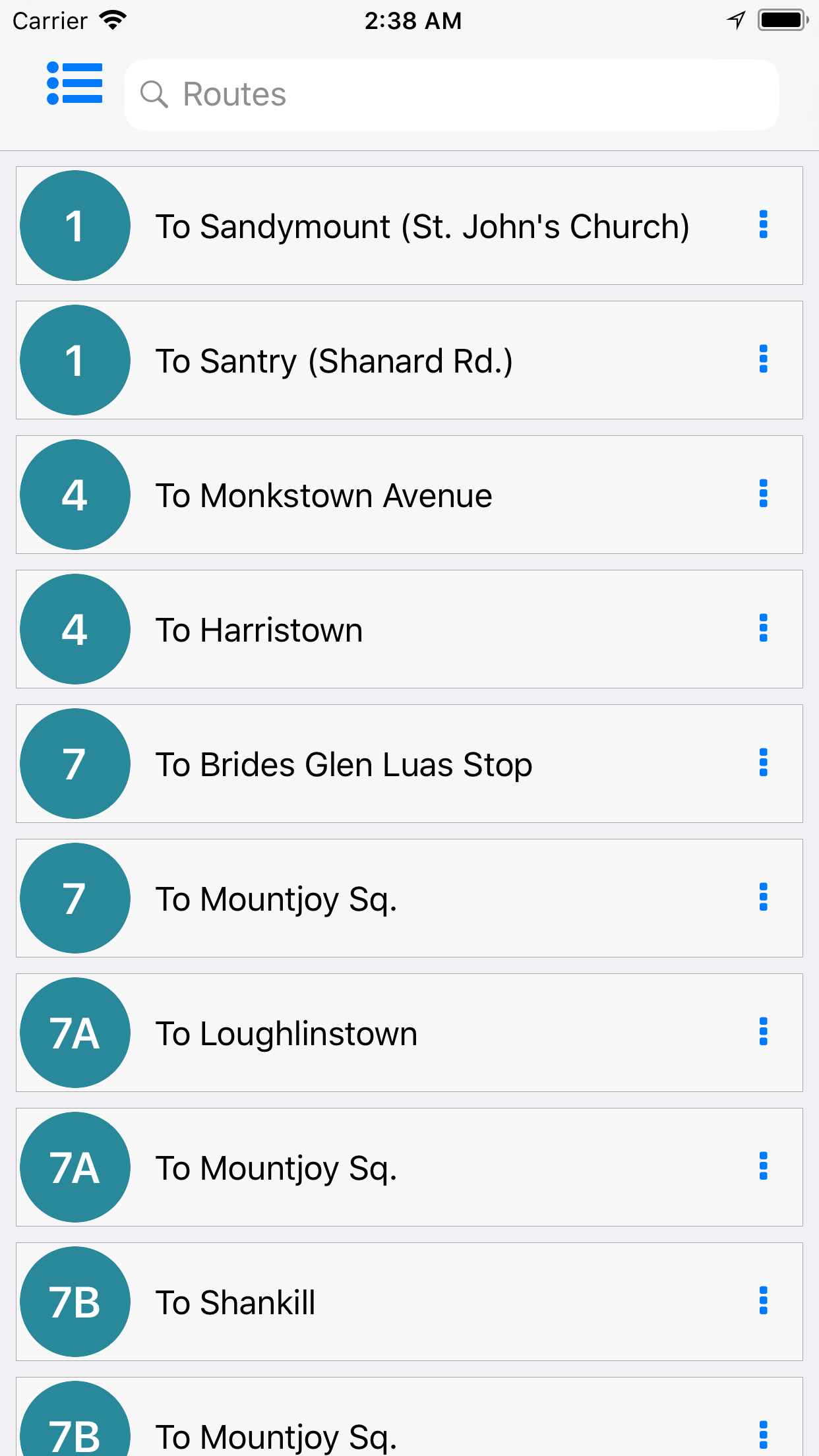The height and width of the screenshot is (1456, 819).
Task: Open options for route 7 to Mountjoy Sq.
Action: pyautogui.click(x=763, y=897)
